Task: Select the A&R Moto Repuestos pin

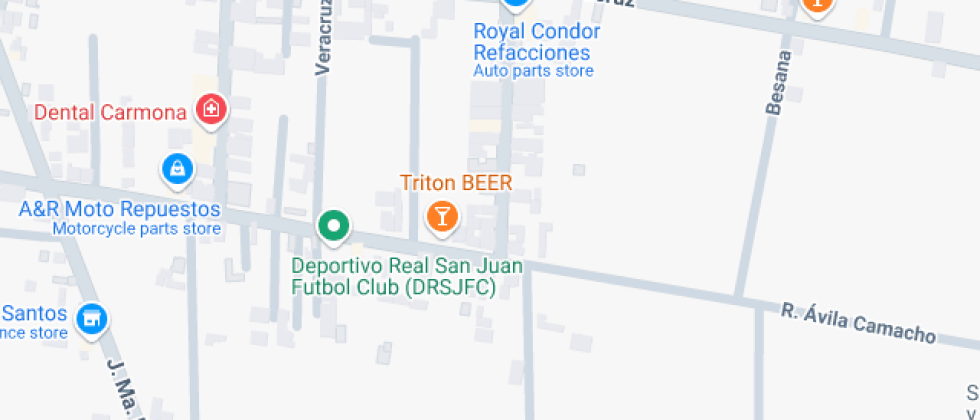Action: (x=177, y=169)
